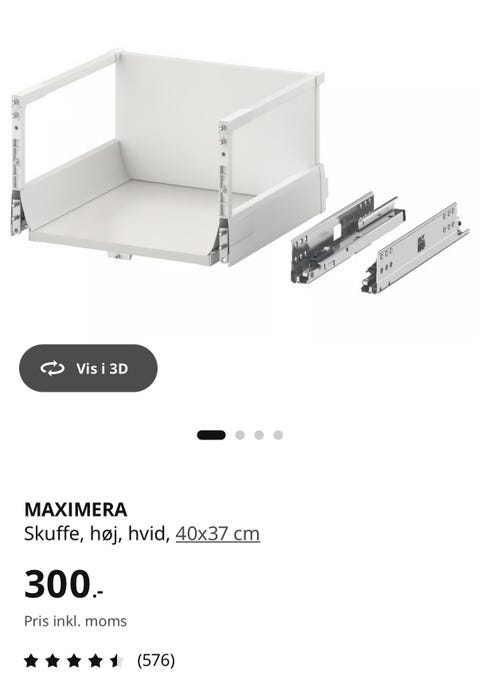Open the Vis i 3D viewer
Viewport: 480px width, 691px height.
point(88,368)
